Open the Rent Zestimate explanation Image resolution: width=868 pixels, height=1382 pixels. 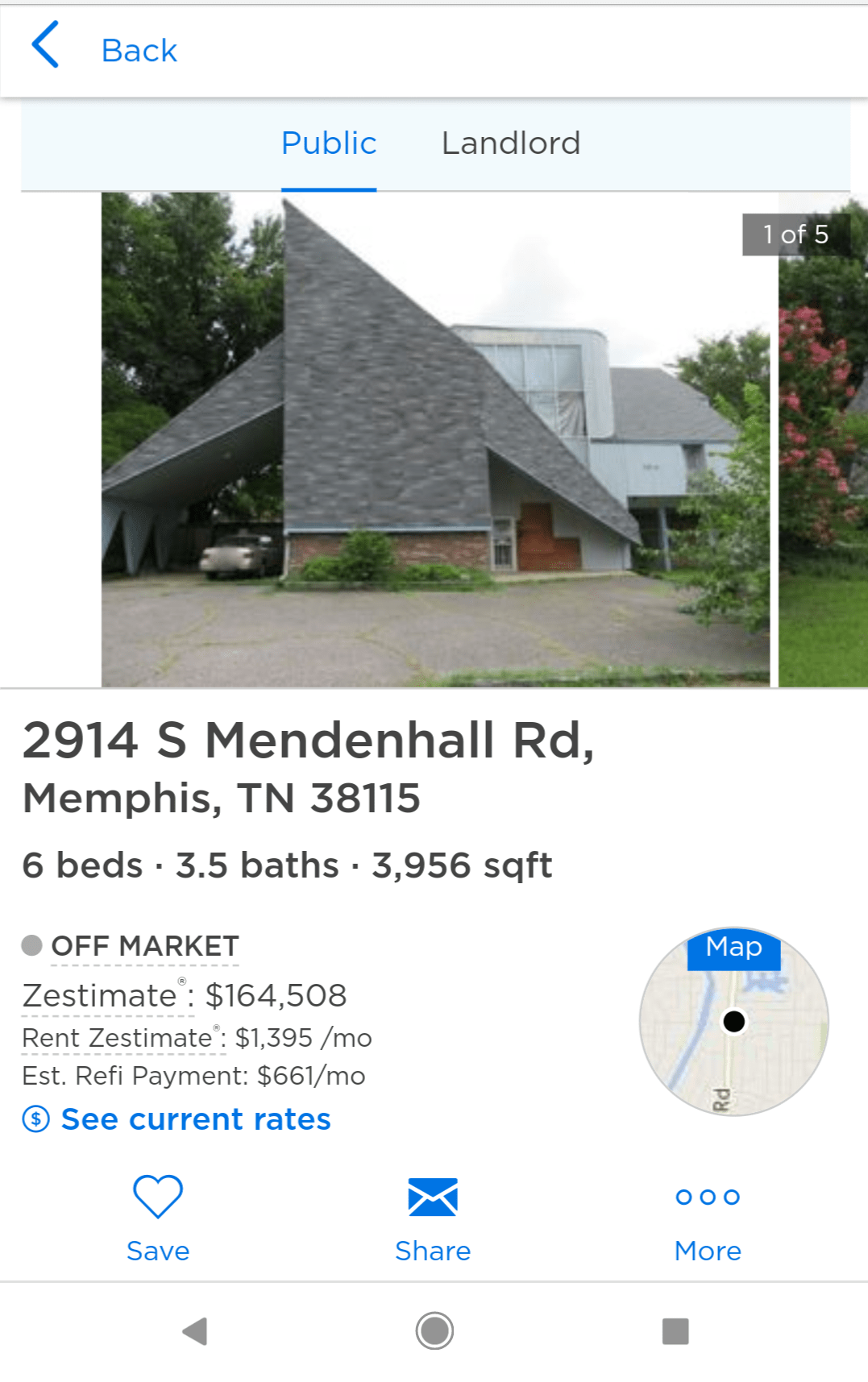pyautogui.click(x=118, y=1038)
